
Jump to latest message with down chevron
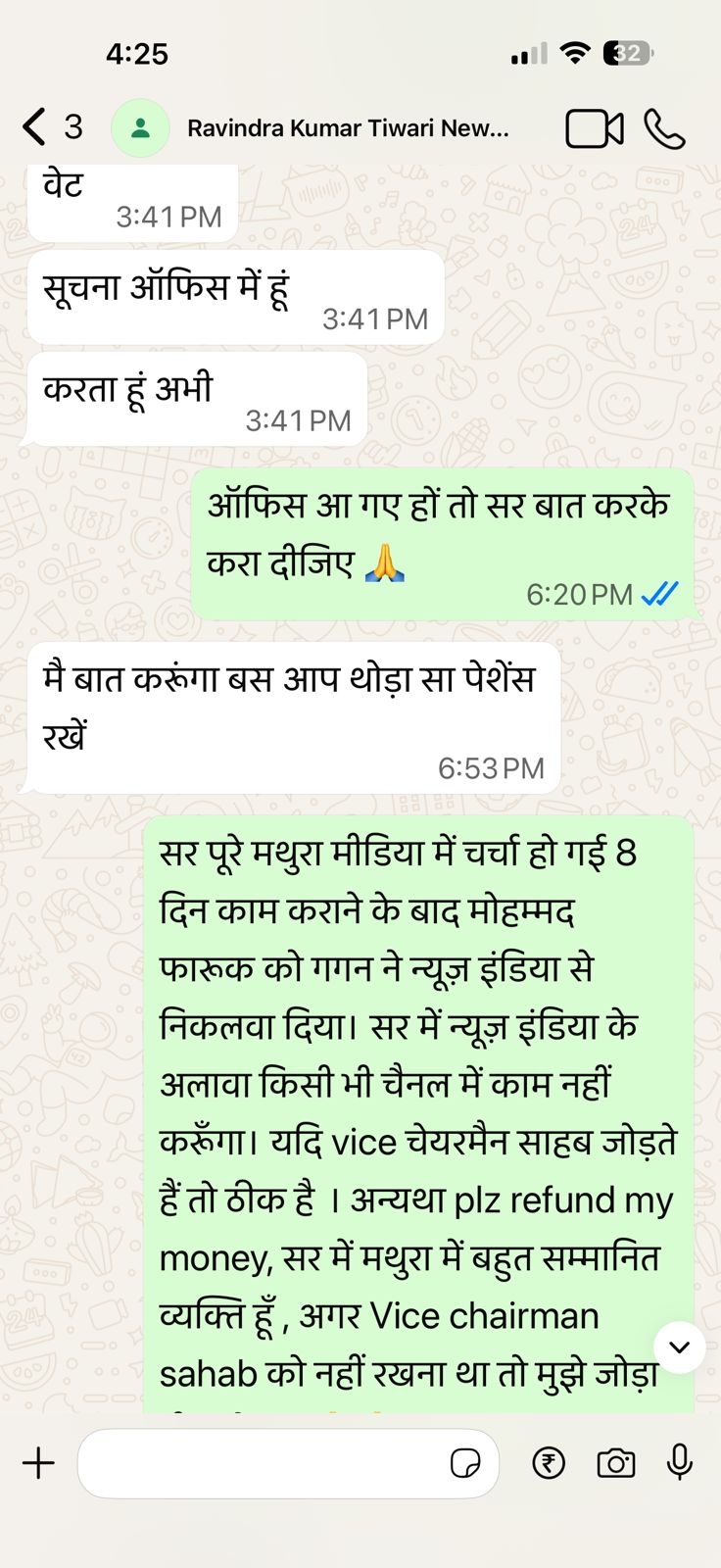click(680, 1347)
